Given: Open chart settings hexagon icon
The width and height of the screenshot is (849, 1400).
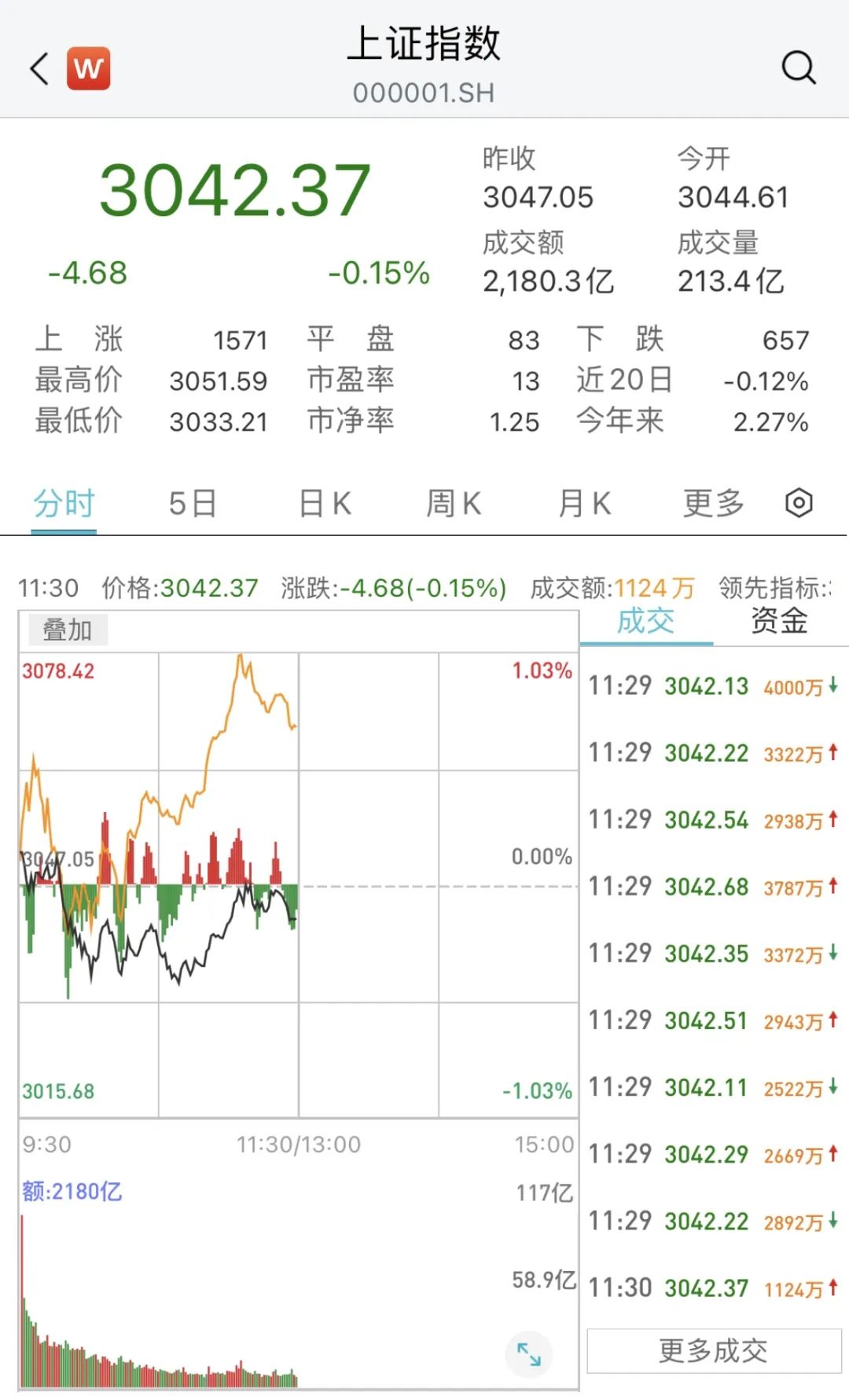Looking at the screenshot, I should point(799,503).
